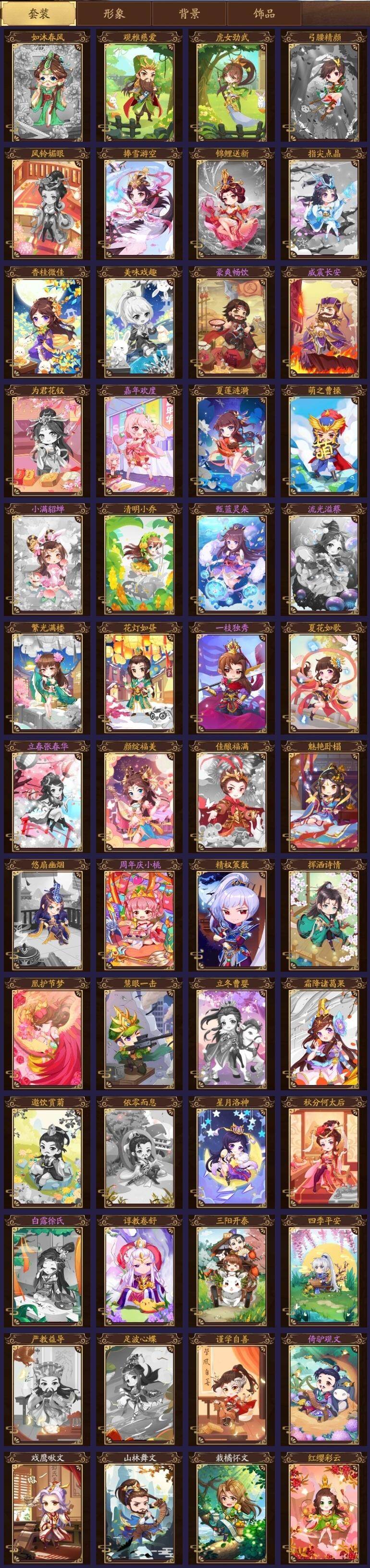Open the 红缨彩云 outfit card
The image size is (370, 1568).
324,1509
